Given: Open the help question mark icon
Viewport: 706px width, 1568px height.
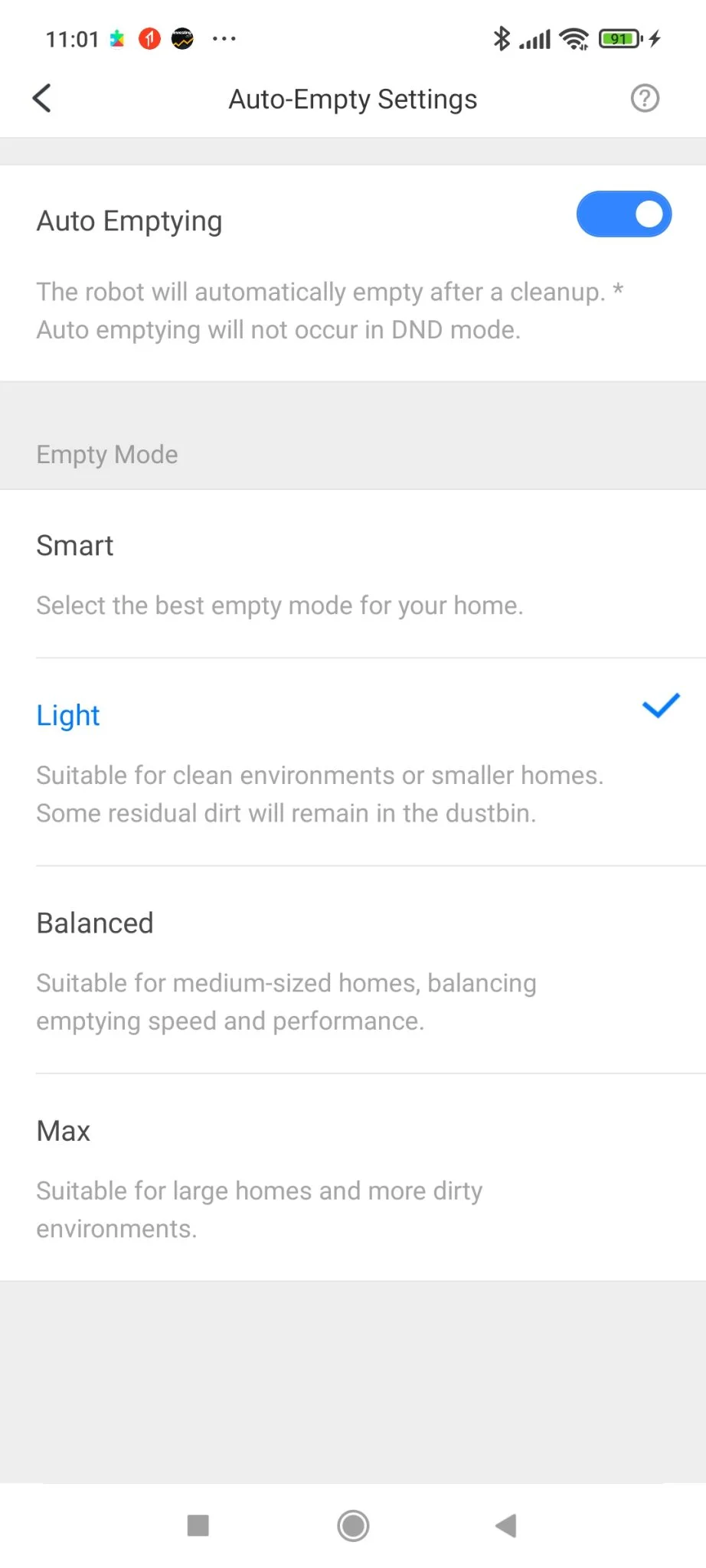Looking at the screenshot, I should click(645, 99).
